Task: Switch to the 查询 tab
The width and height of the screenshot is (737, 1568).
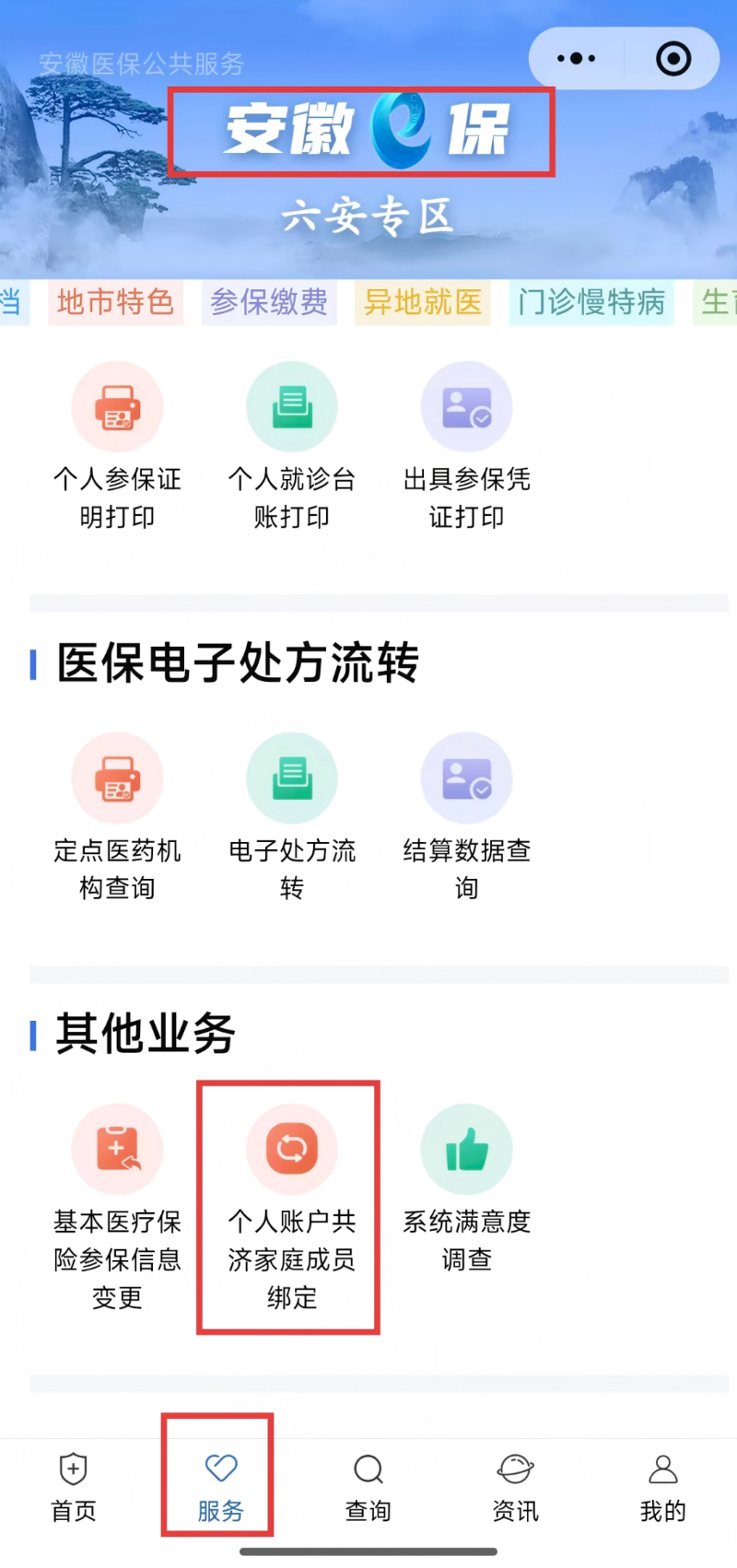Action: point(368,1488)
